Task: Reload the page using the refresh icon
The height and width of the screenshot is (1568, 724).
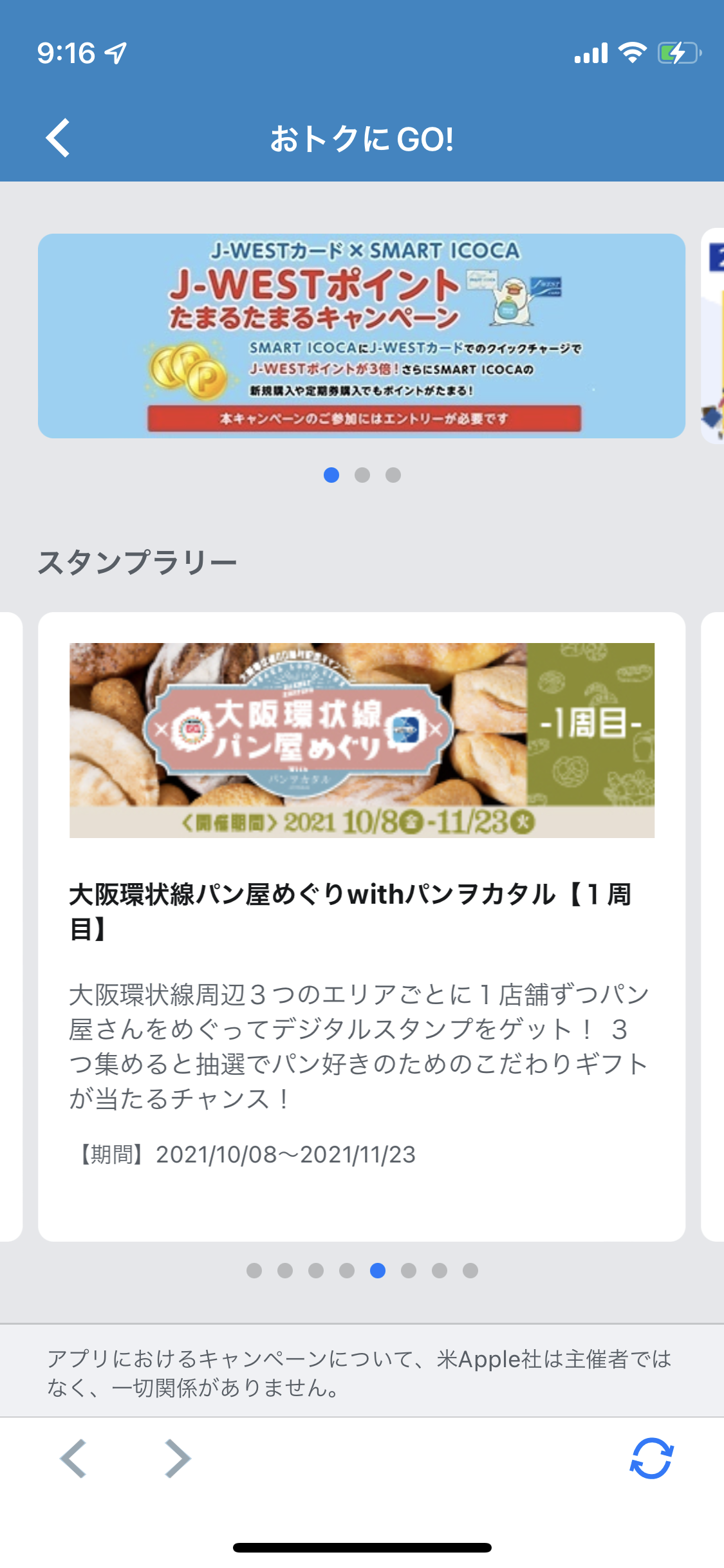Action: 651,1459
